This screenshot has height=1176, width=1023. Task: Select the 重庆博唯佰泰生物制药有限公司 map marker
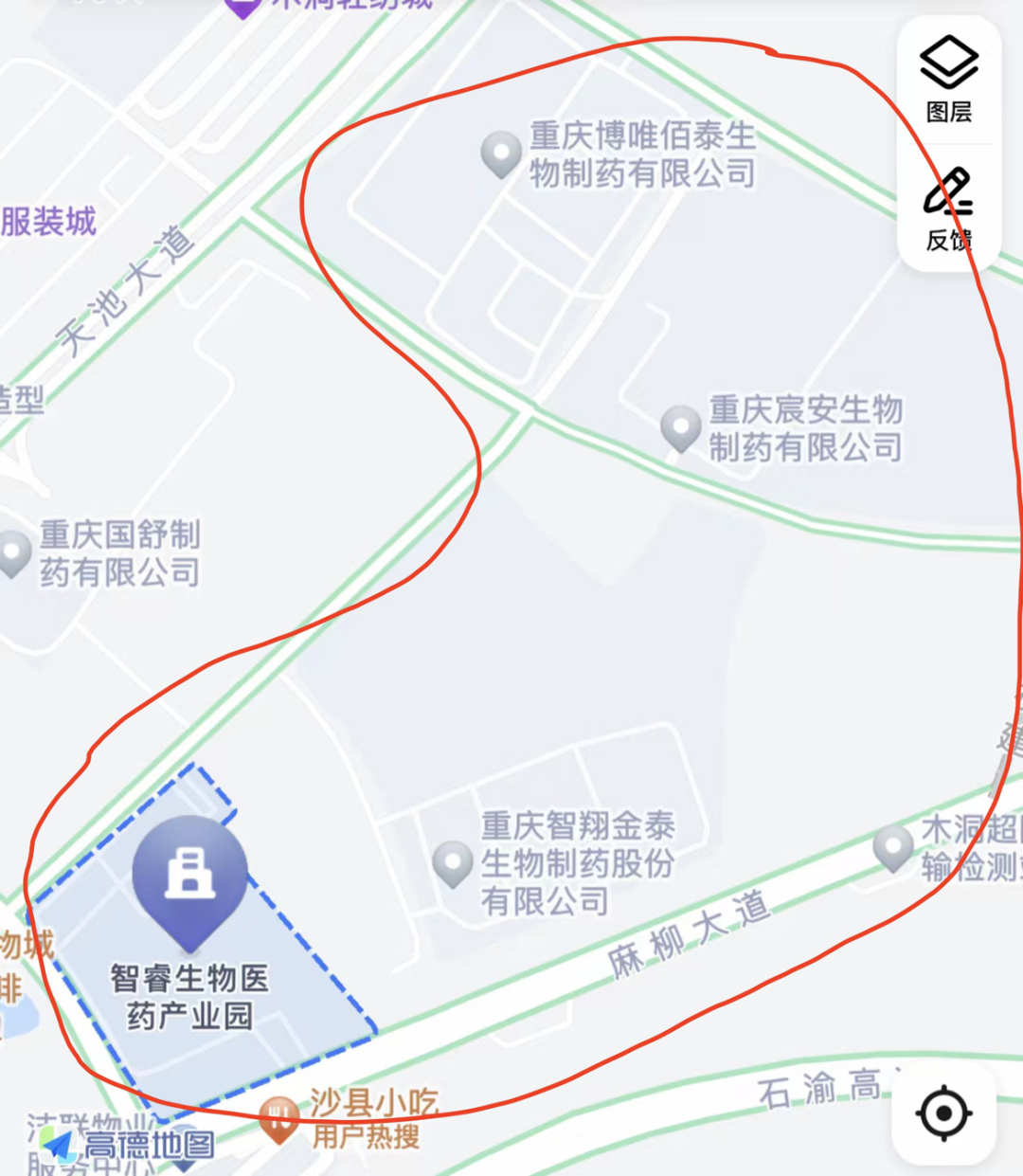tap(501, 153)
